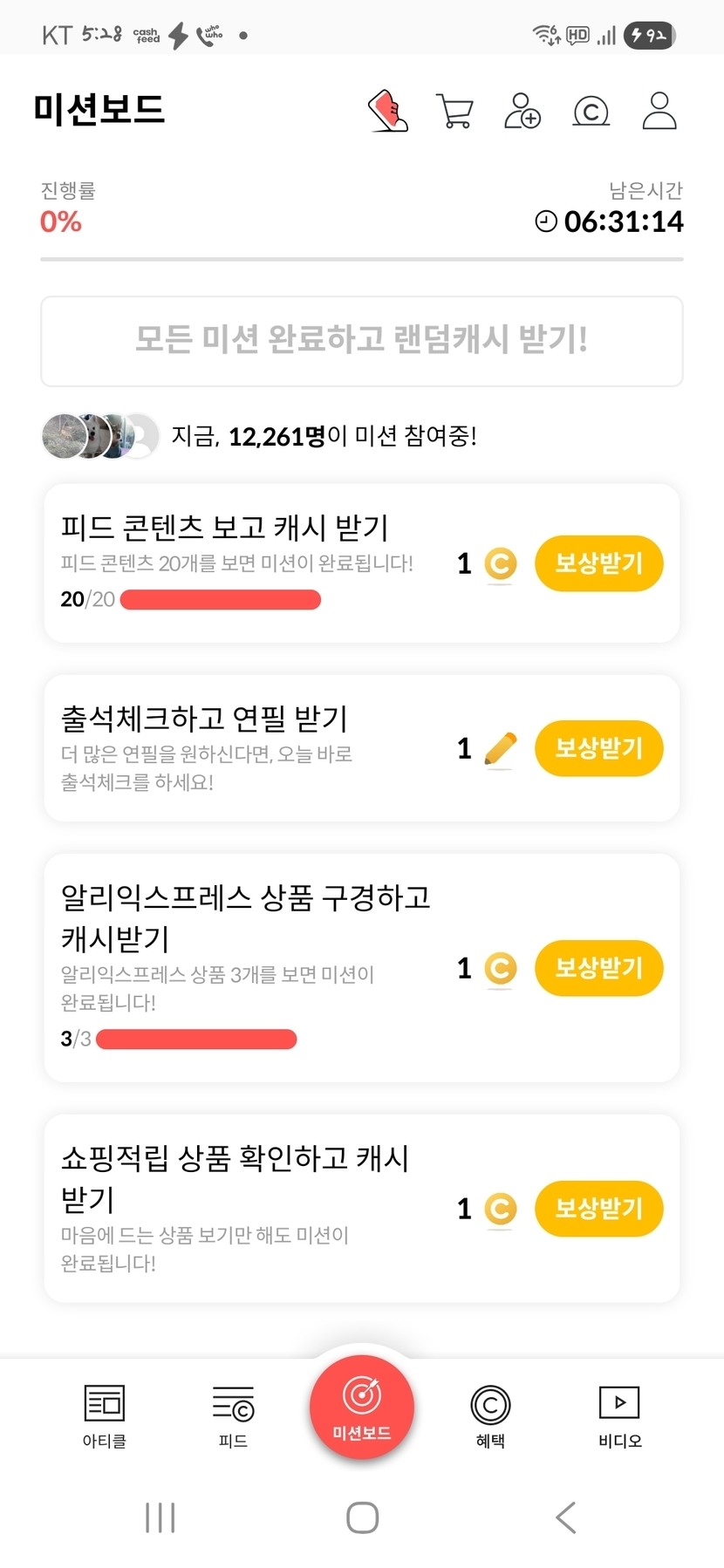Open the cash coin icon
724x1568 pixels.
click(591, 112)
